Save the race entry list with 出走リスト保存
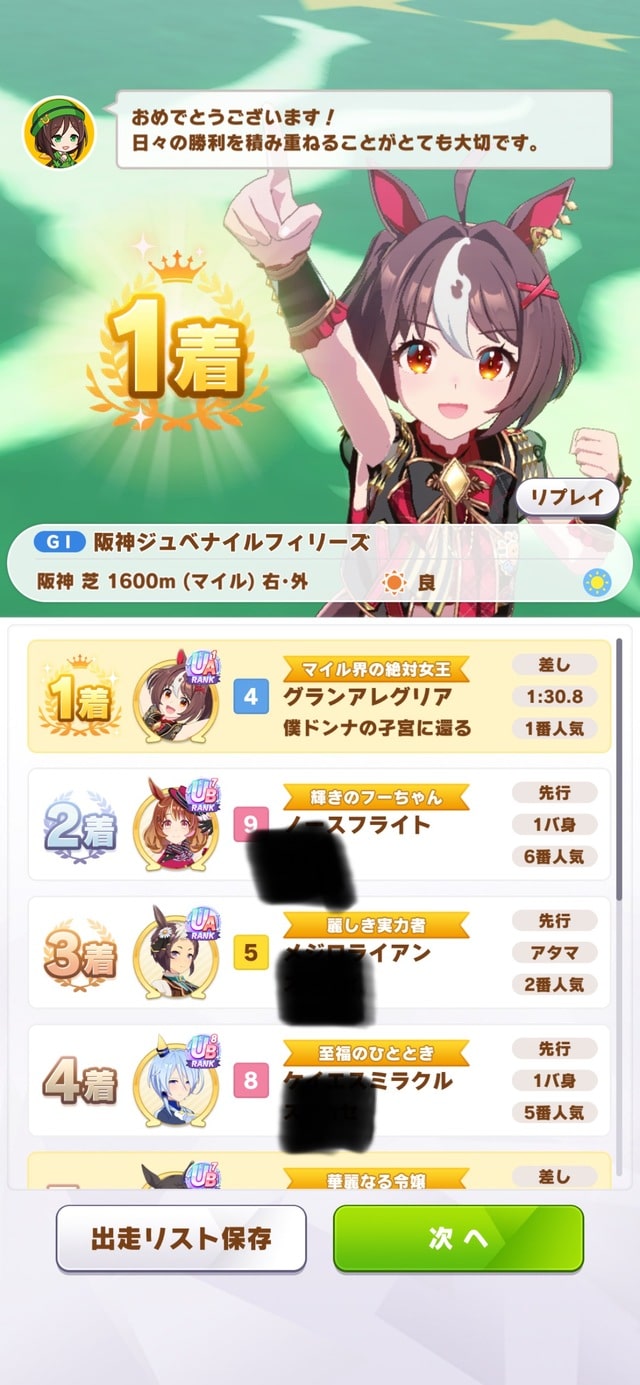The height and width of the screenshot is (1385, 640). click(x=180, y=1238)
